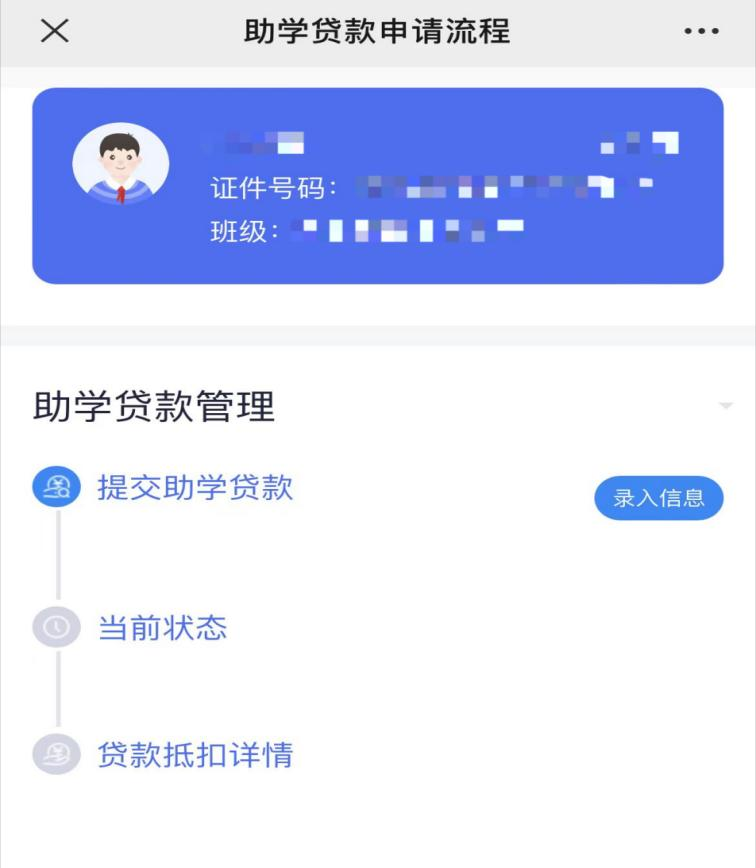Screen dimensions: 756x868
Task: Tap the 录入信息 button
Action: pos(658,498)
